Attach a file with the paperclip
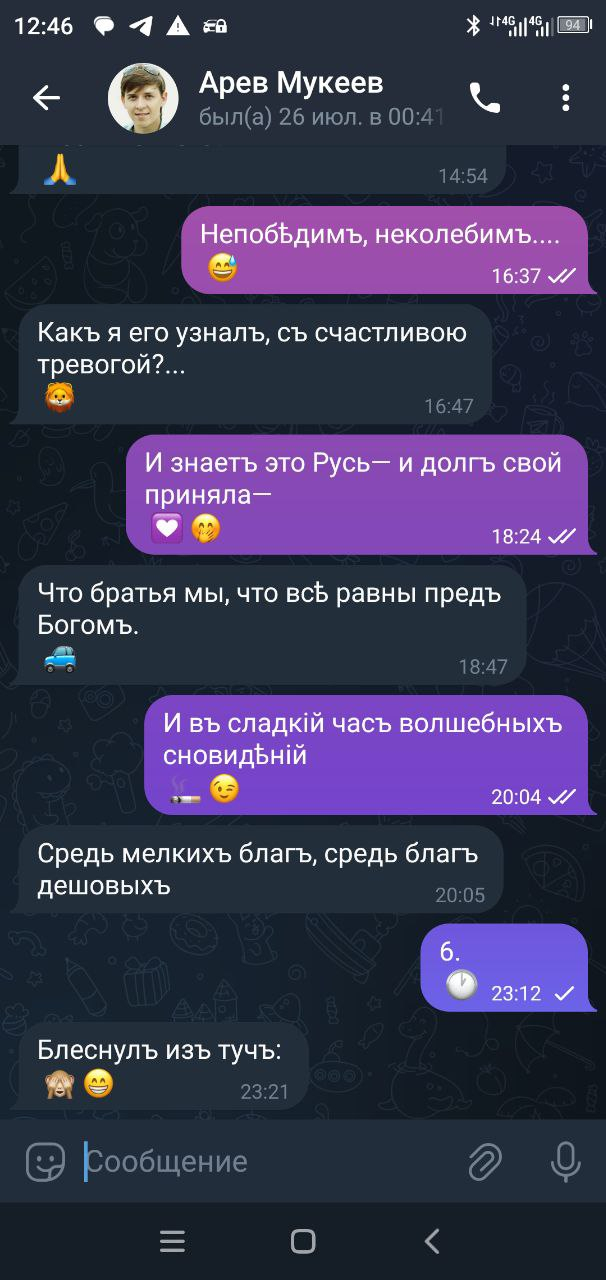Viewport: 606px width, 1280px height. 485,1161
